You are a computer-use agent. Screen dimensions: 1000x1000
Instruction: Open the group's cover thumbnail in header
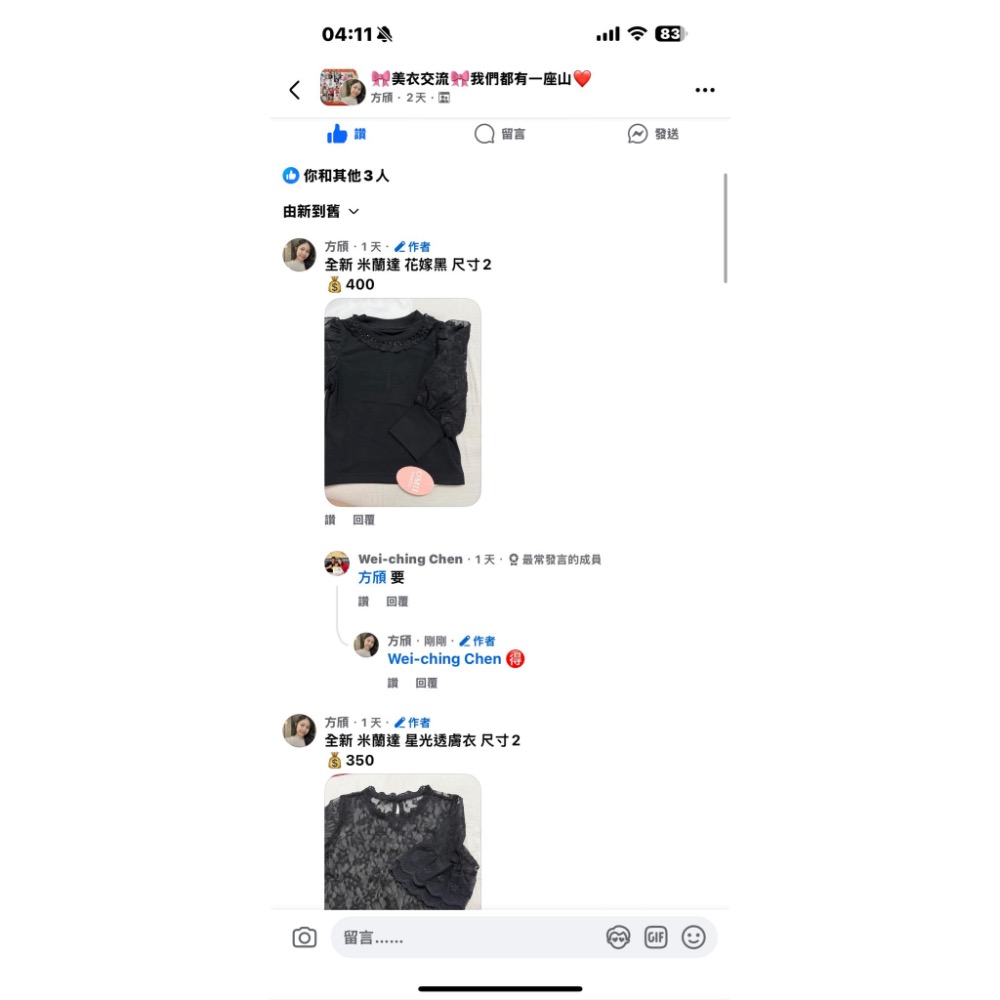[x=339, y=88]
